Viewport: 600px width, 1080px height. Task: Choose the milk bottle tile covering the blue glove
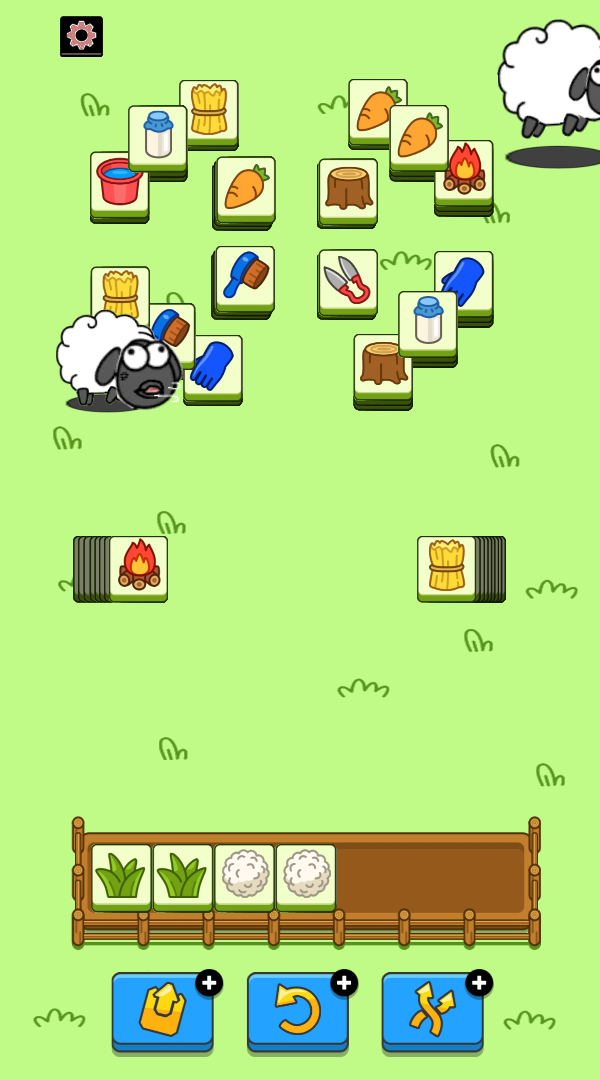pos(428,321)
